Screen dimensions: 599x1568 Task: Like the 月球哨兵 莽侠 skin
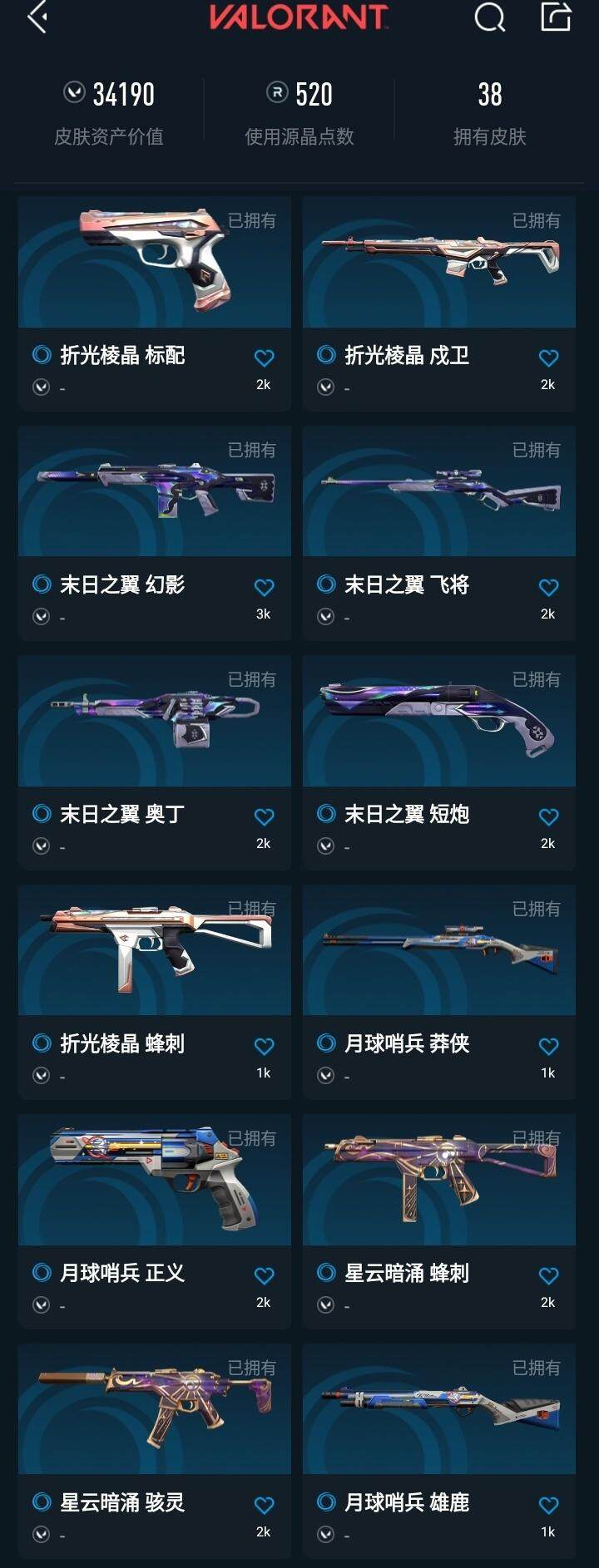tap(548, 1047)
